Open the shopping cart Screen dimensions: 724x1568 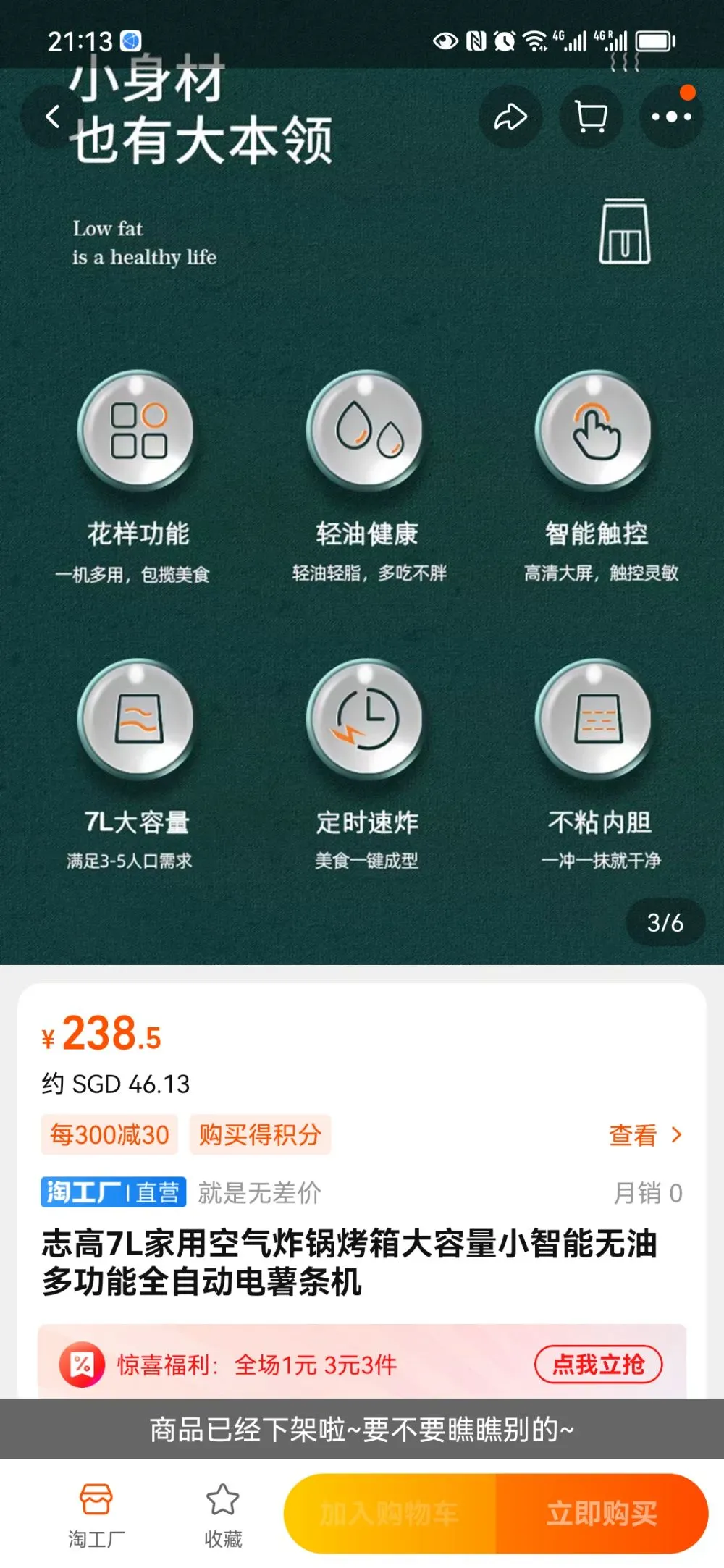(591, 117)
